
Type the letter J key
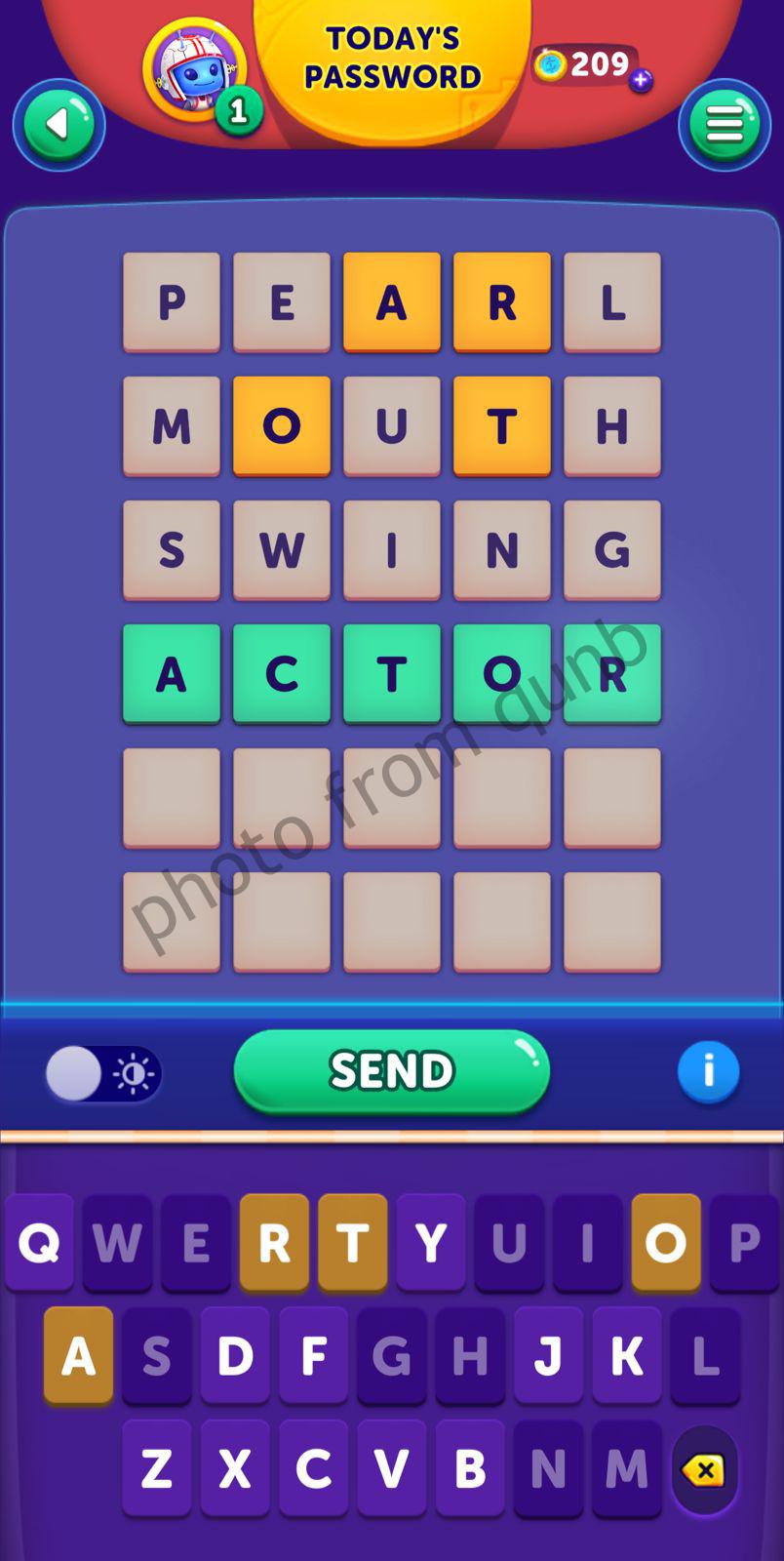point(548,1356)
